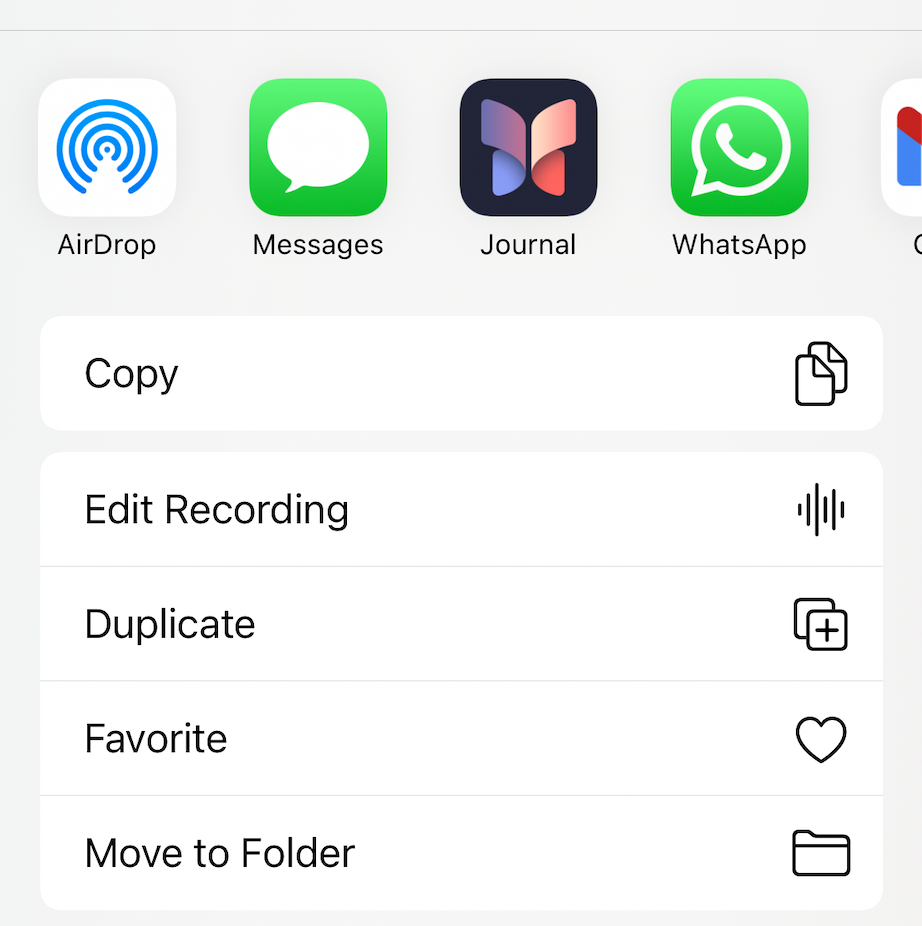Image resolution: width=922 pixels, height=926 pixels.
Task: Share the recording on WhatsApp
Action: click(x=739, y=148)
